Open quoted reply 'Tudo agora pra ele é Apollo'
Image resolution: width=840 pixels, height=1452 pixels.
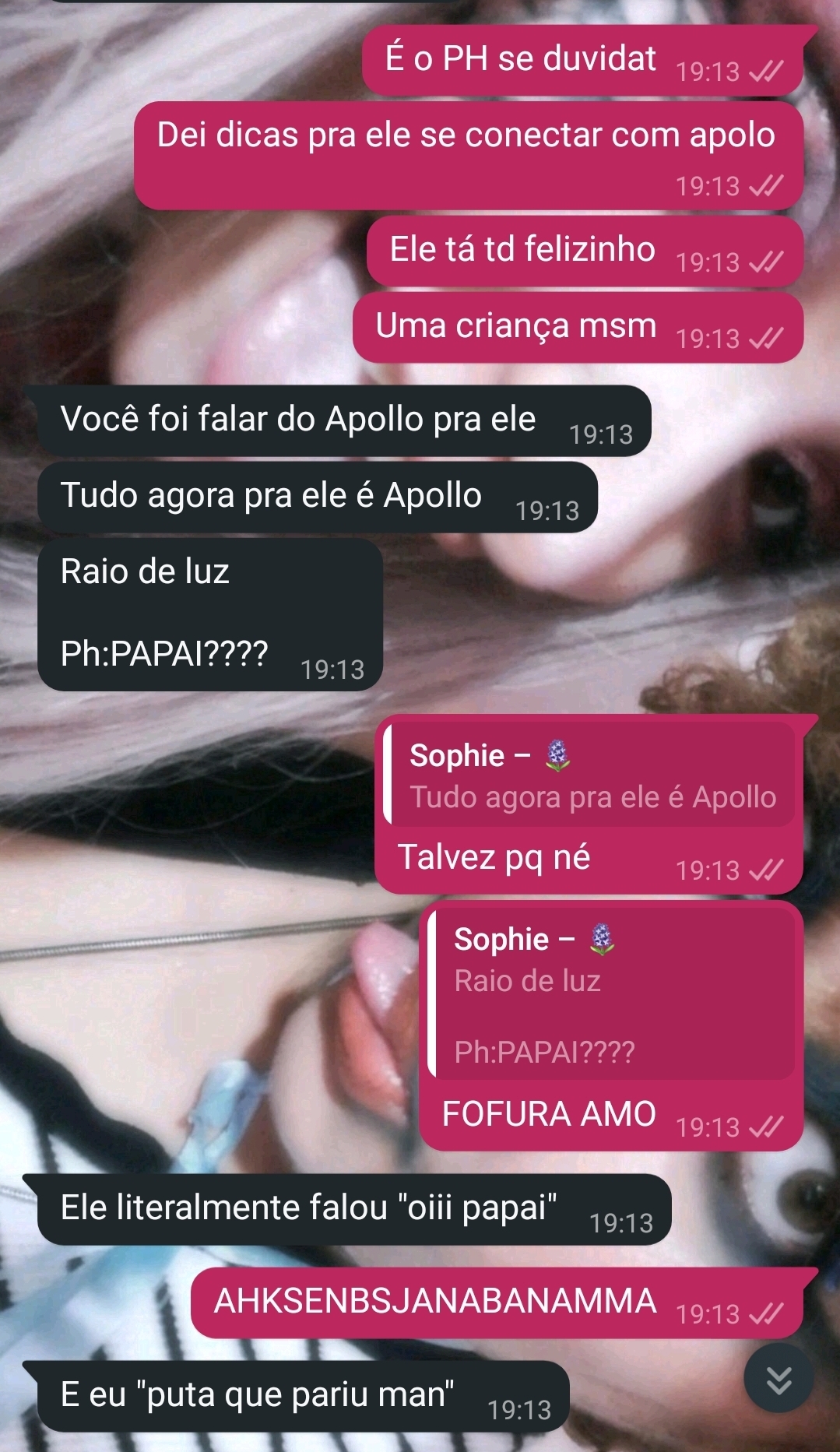pyautogui.click(x=591, y=775)
